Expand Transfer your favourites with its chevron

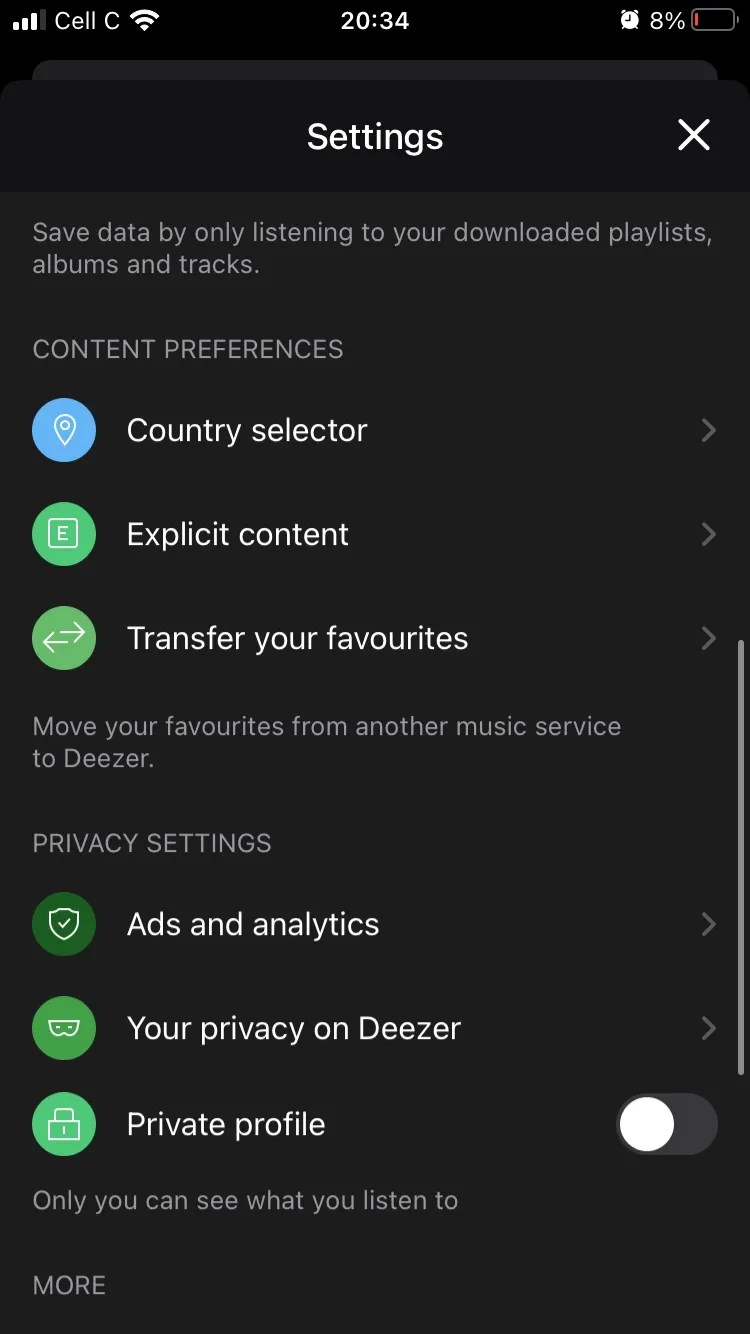[x=708, y=637]
